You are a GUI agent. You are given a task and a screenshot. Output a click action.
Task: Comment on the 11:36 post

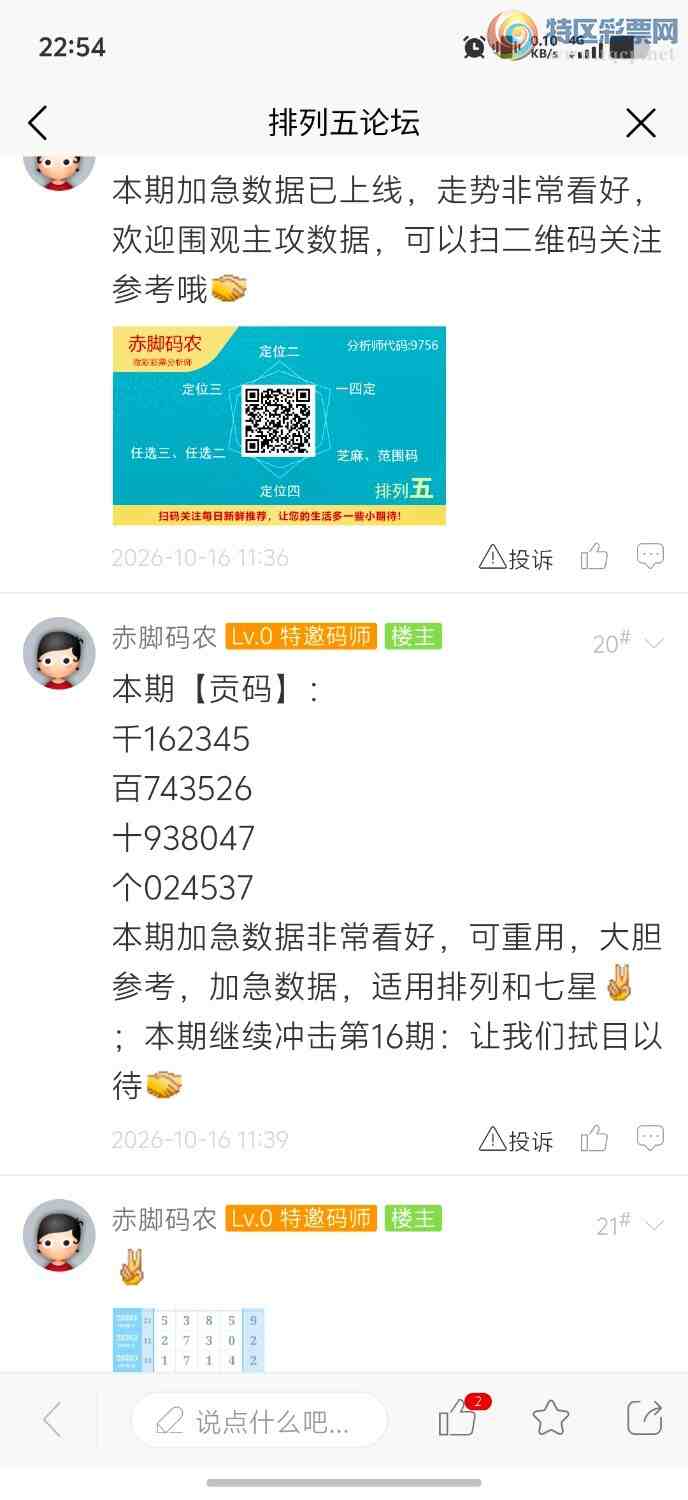point(650,557)
